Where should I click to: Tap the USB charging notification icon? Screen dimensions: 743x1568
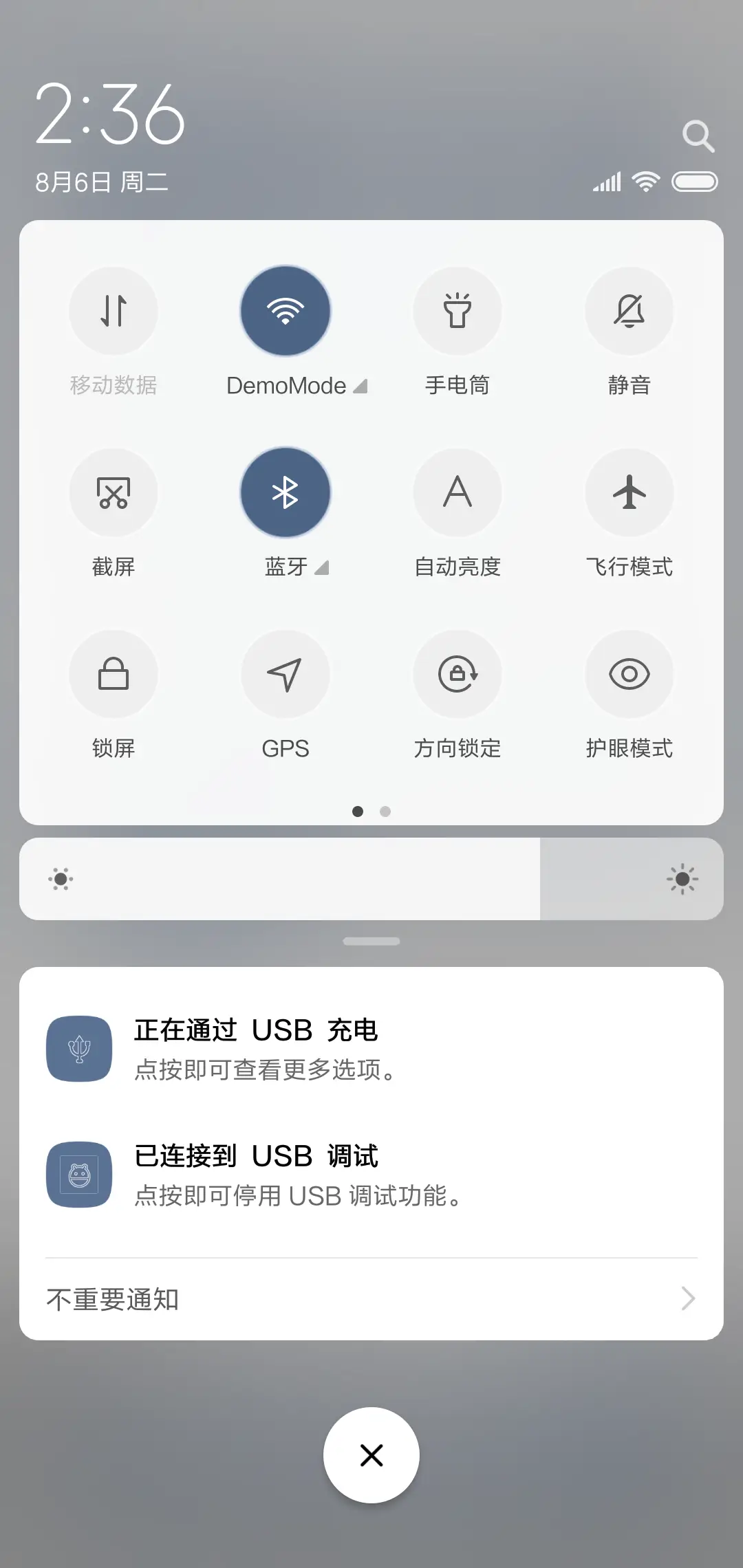click(78, 1048)
